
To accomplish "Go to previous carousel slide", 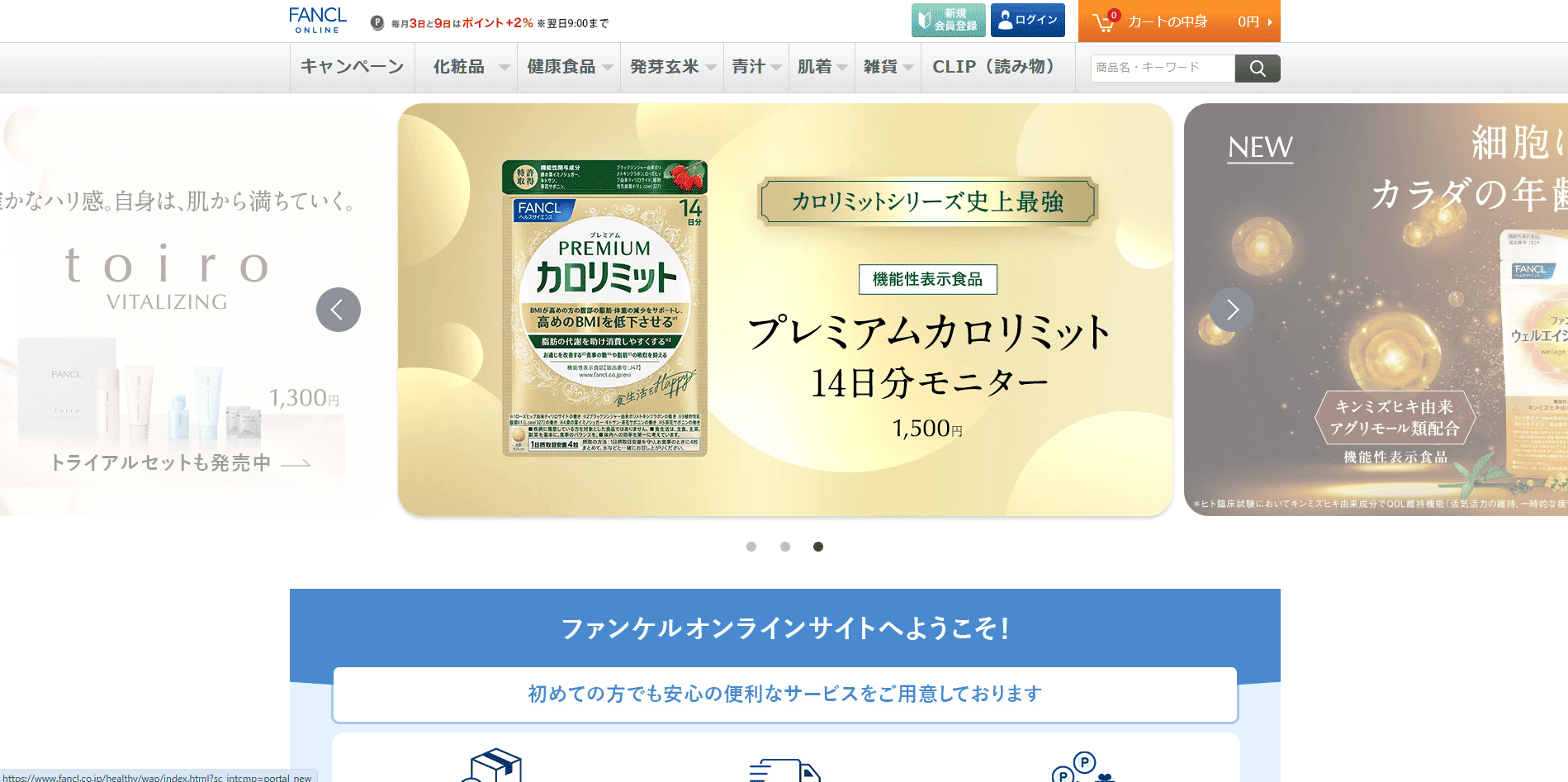I will pos(339,310).
